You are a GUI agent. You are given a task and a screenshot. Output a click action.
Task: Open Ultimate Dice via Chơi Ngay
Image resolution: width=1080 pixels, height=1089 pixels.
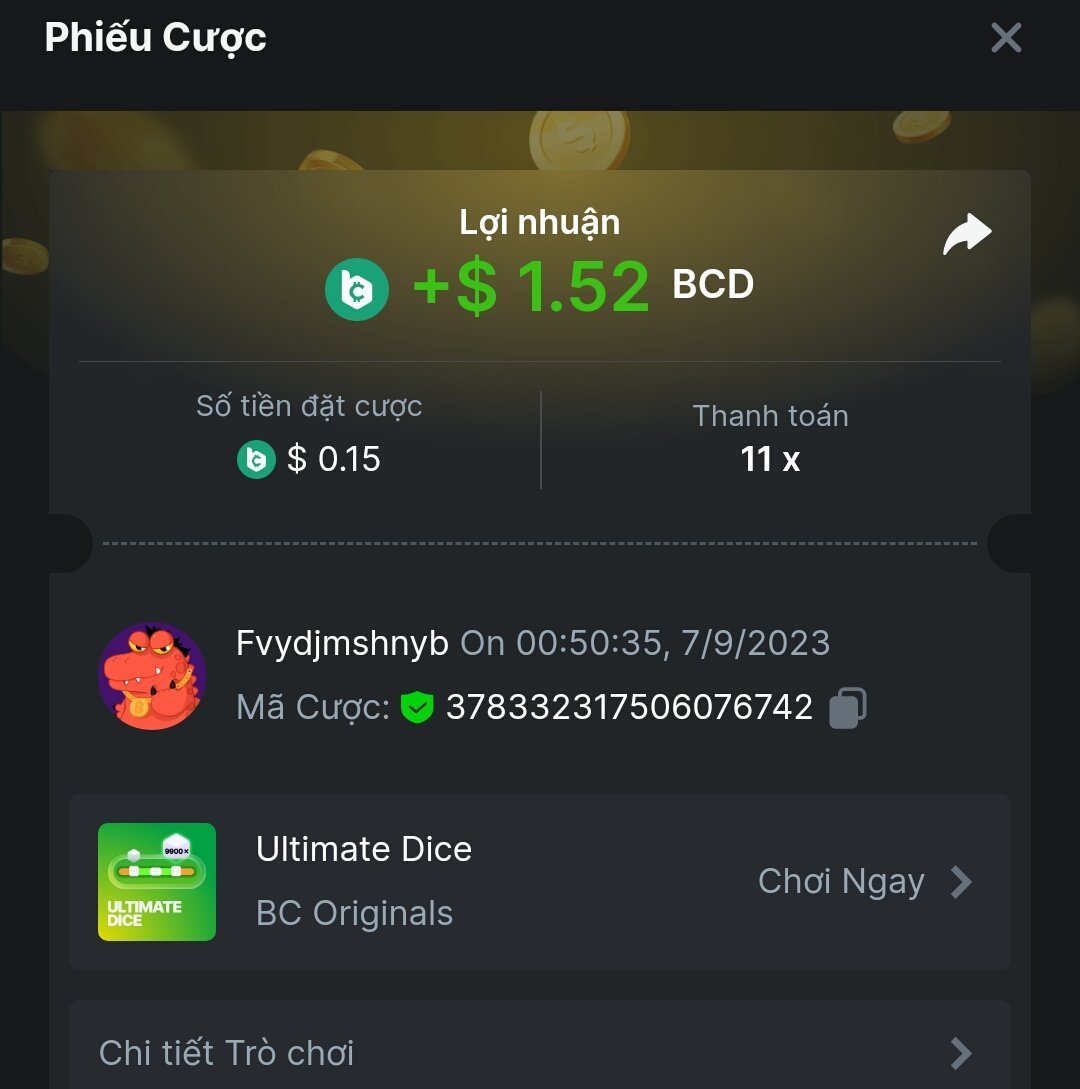click(863, 882)
